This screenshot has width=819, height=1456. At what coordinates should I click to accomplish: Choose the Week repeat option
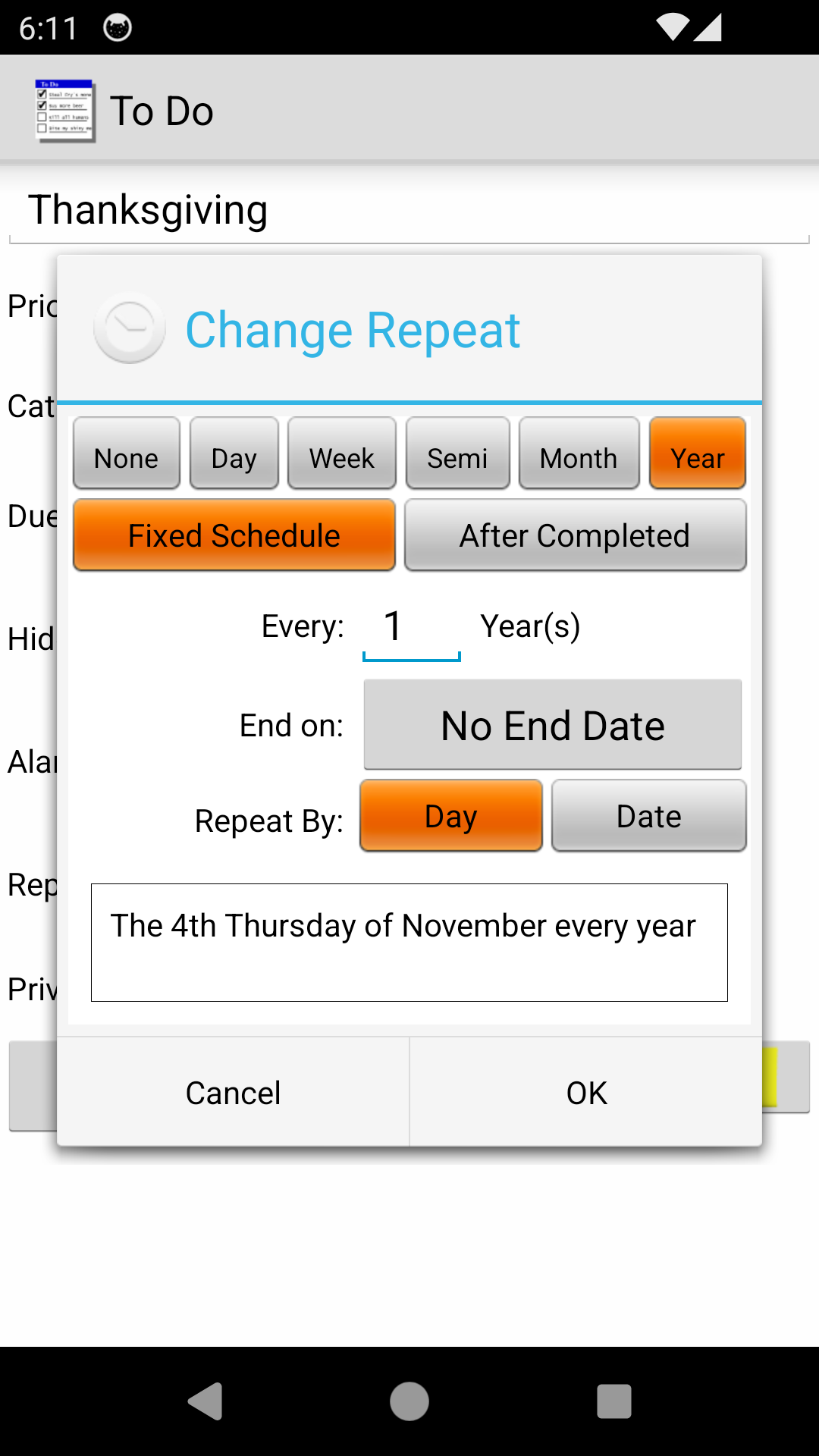[342, 453]
